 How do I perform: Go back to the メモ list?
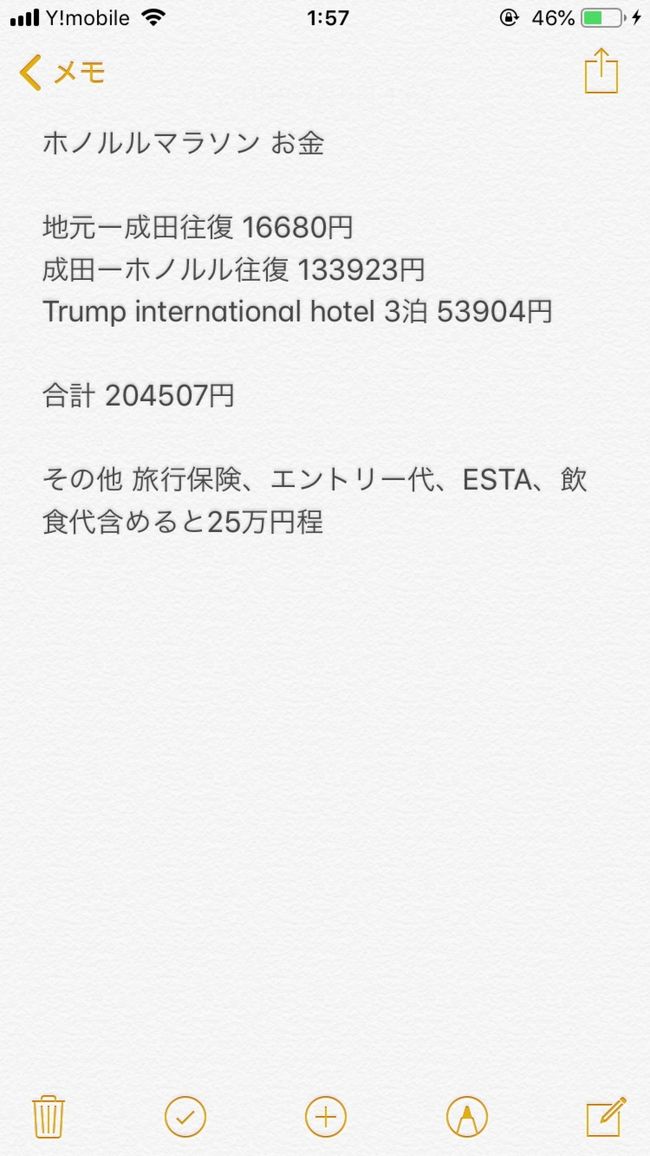(62, 72)
